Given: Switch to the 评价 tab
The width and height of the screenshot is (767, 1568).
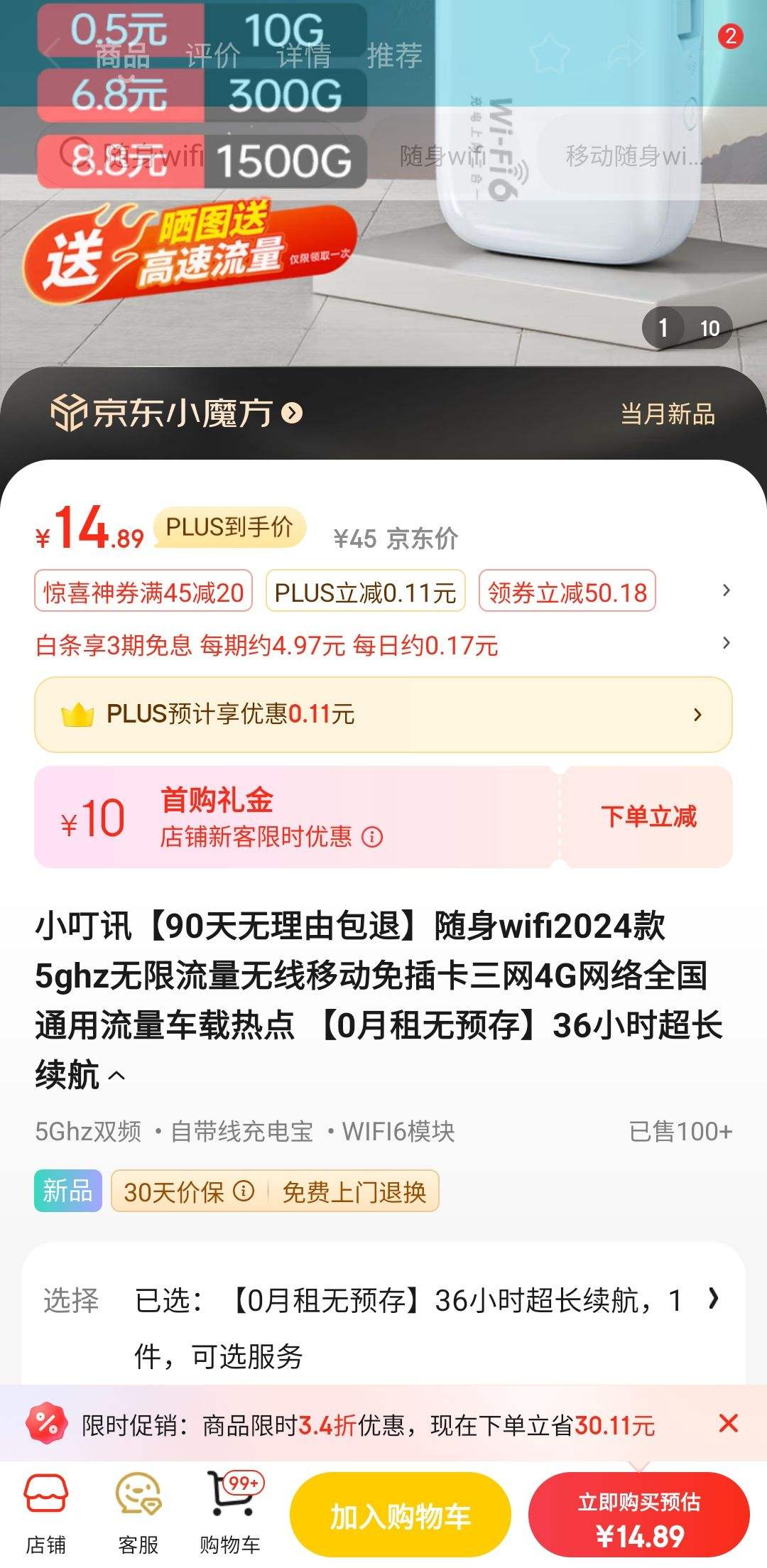Looking at the screenshot, I should coord(211,58).
